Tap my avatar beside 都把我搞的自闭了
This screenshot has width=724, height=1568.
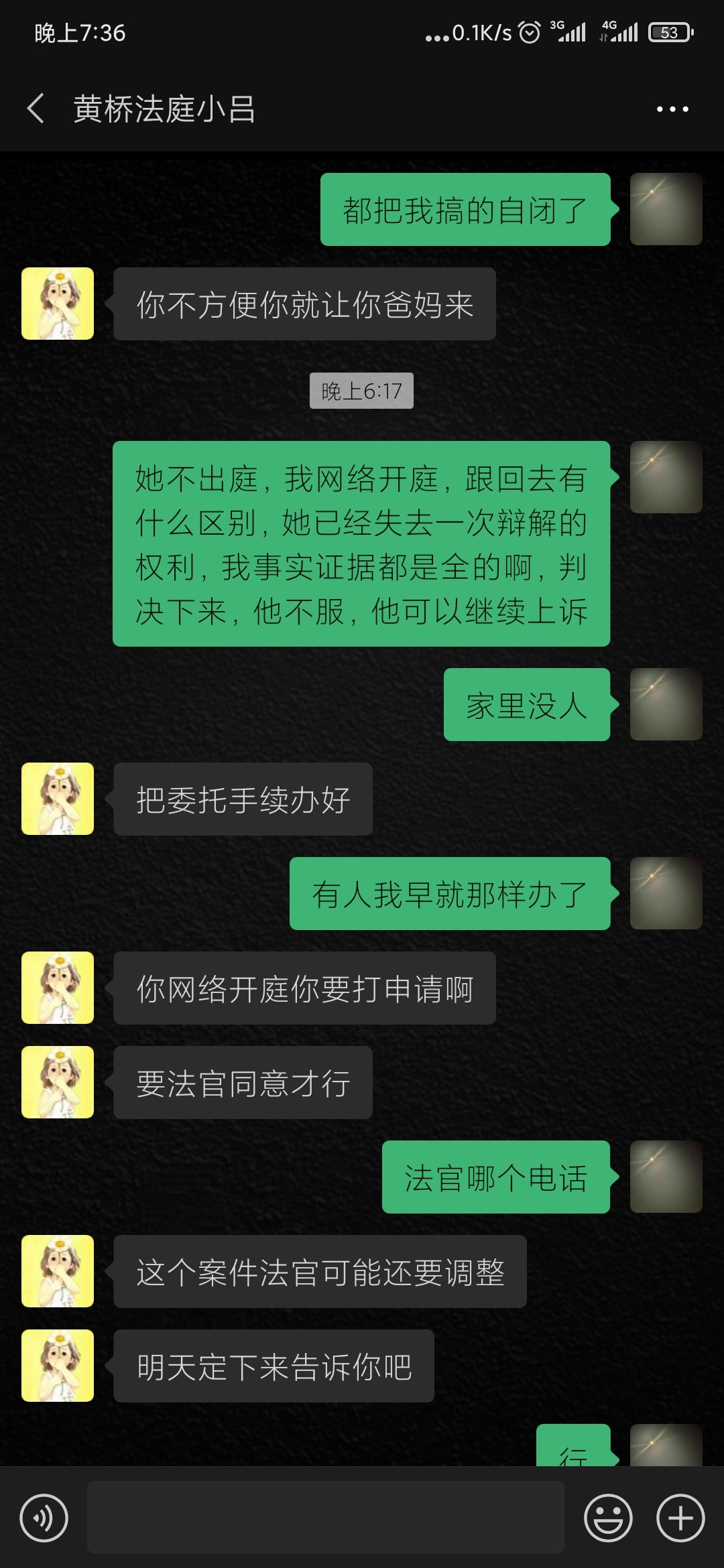click(666, 209)
